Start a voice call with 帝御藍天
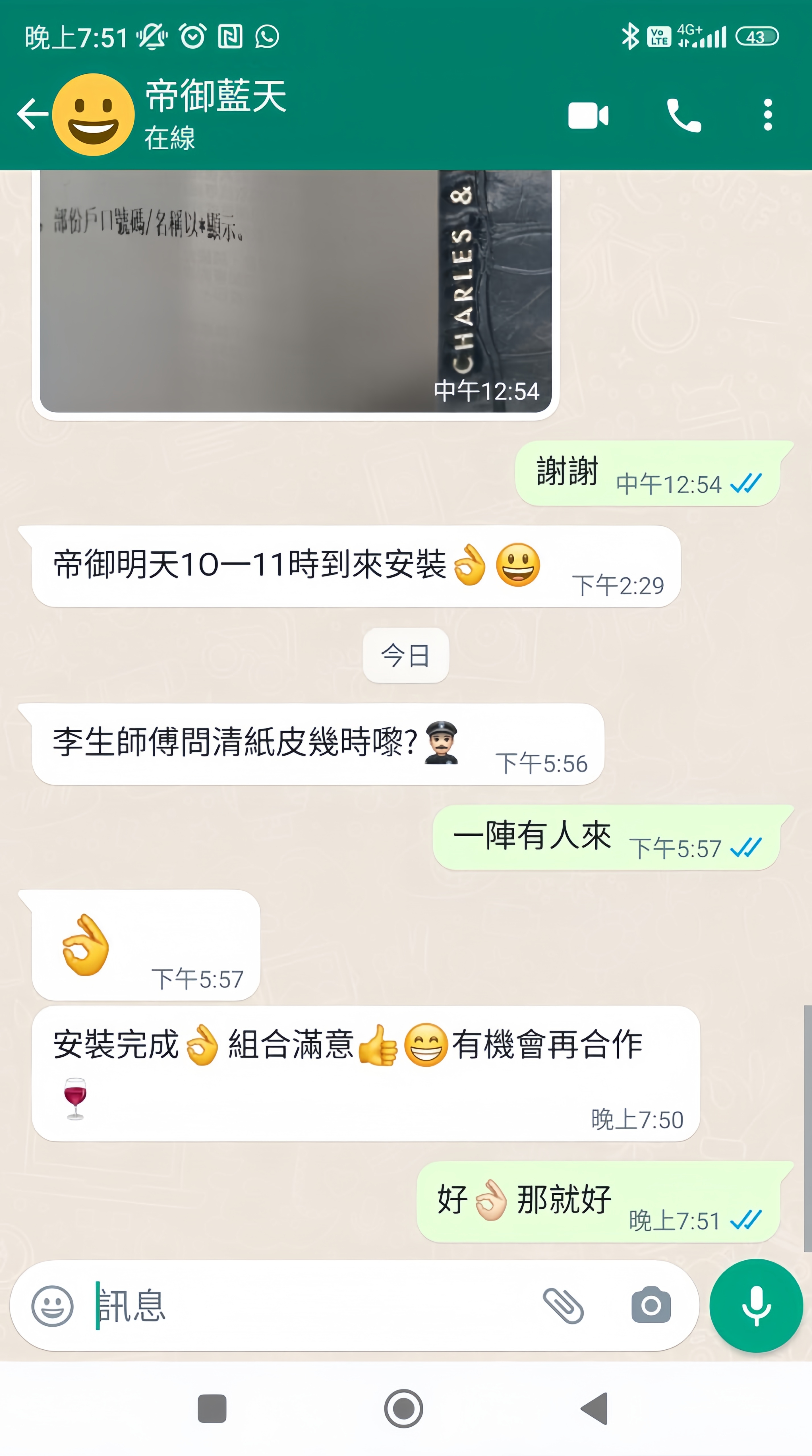Image resolution: width=812 pixels, height=1456 pixels. pyautogui.click(x=684, y=115)
